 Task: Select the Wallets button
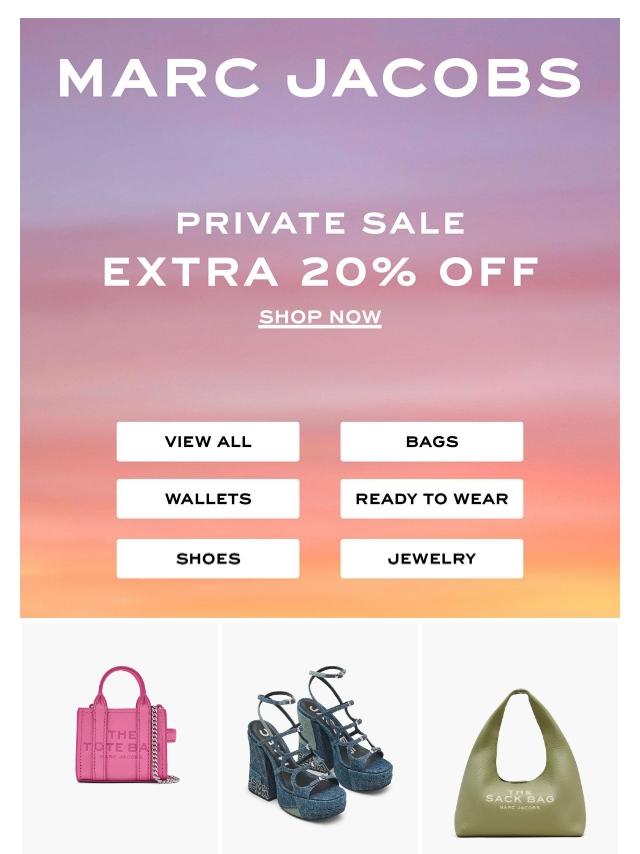[208, 498]
